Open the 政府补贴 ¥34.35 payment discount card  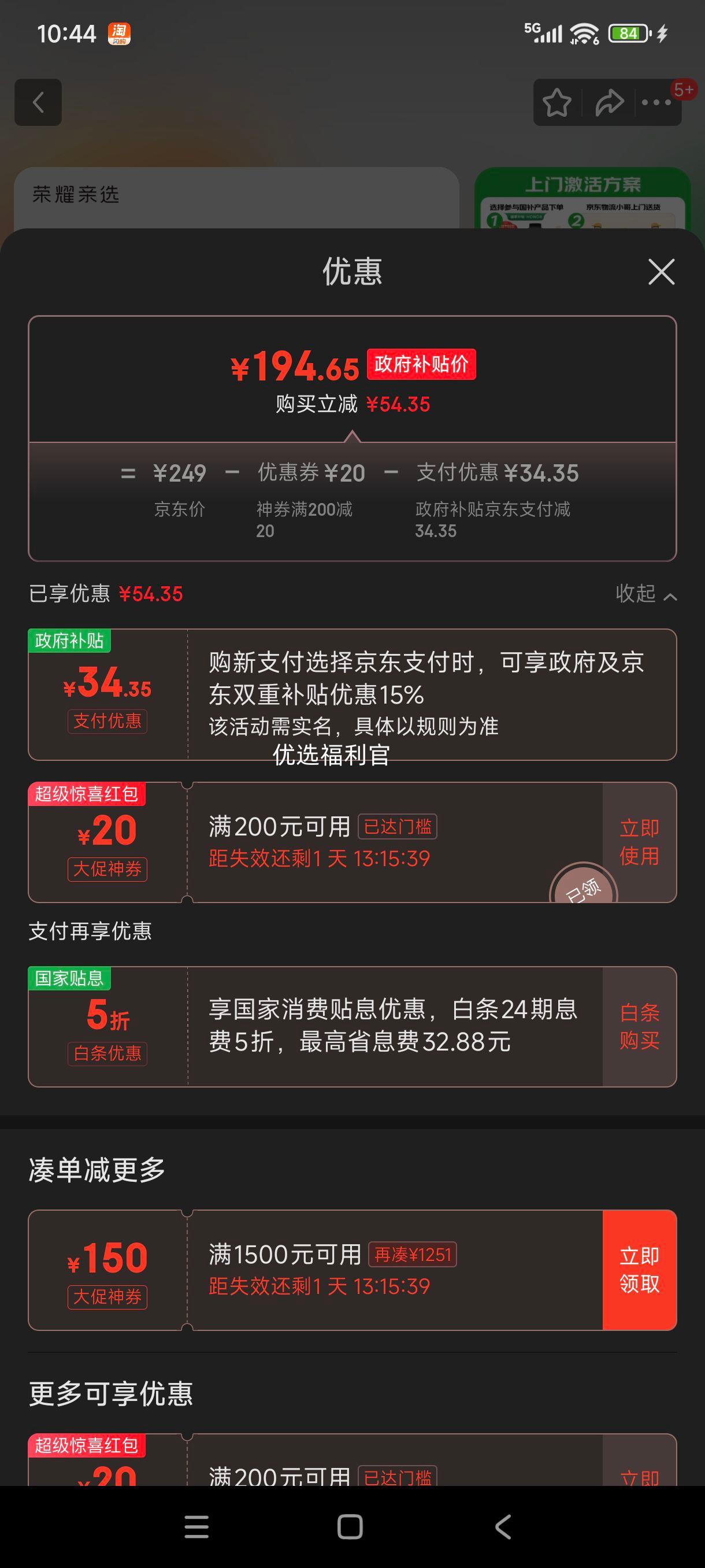[351, 694]
